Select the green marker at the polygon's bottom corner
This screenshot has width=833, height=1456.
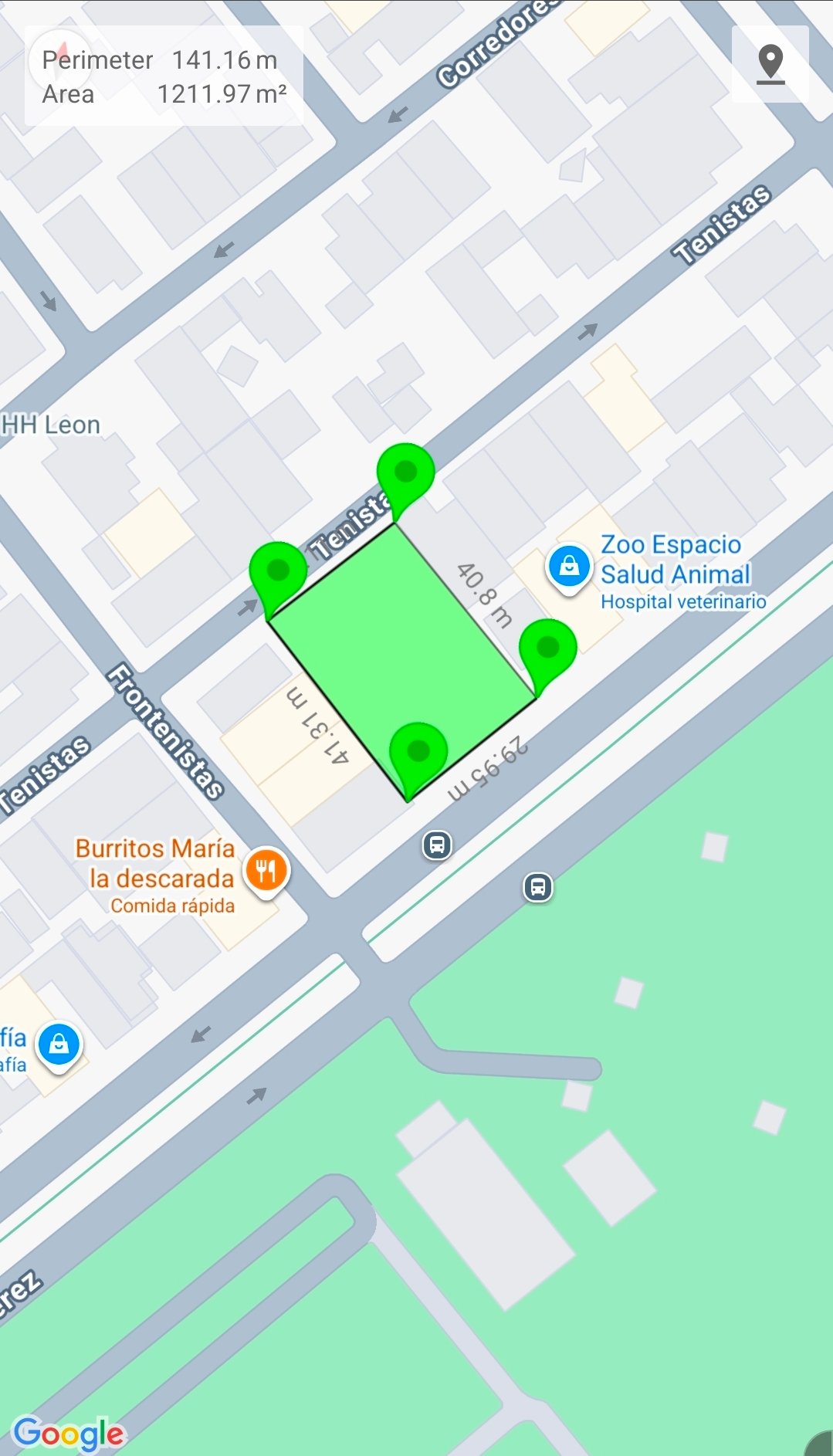tap(418, 751)
